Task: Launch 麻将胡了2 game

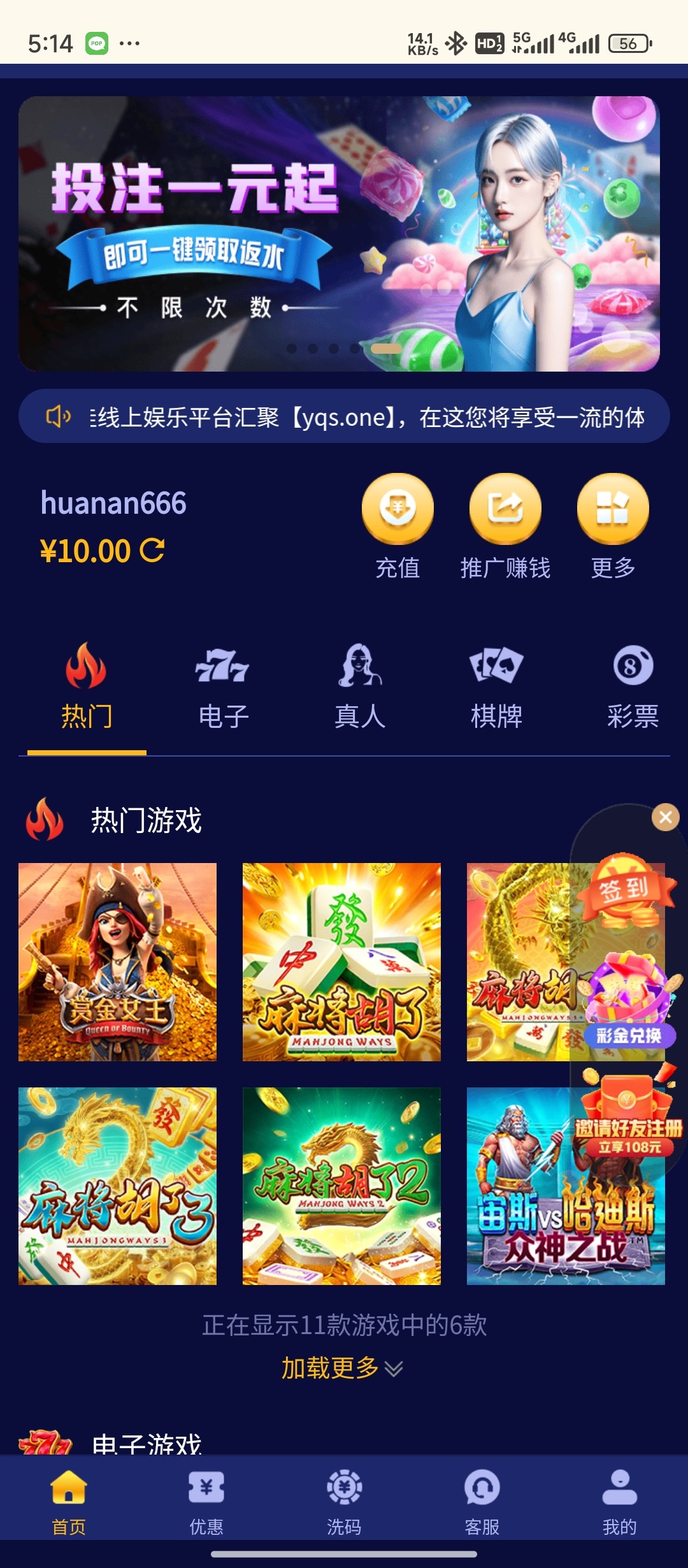Action: point(341,1186)
